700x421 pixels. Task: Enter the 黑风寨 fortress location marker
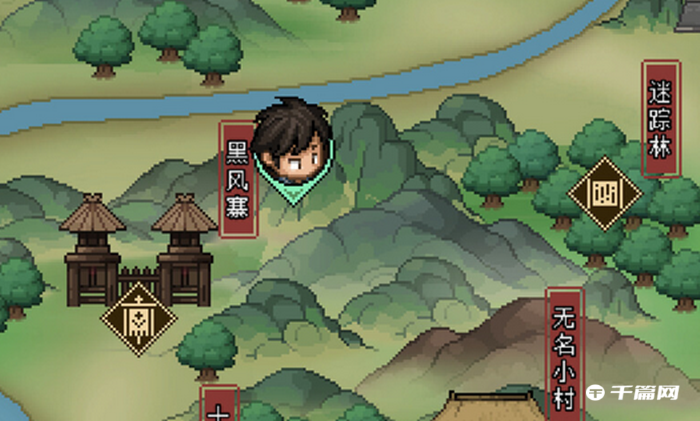[x=139, y=319]
